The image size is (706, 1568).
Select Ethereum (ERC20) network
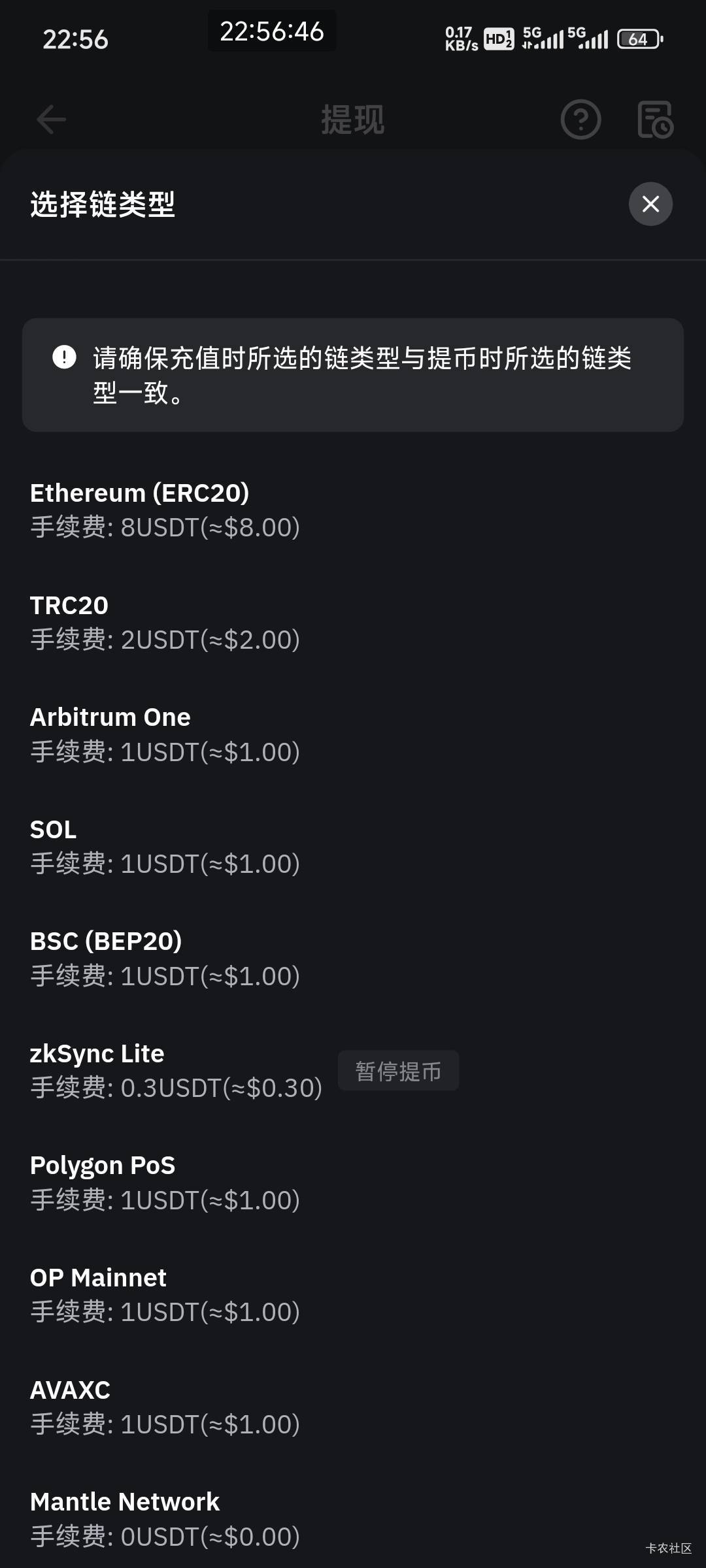pos(353,510)
